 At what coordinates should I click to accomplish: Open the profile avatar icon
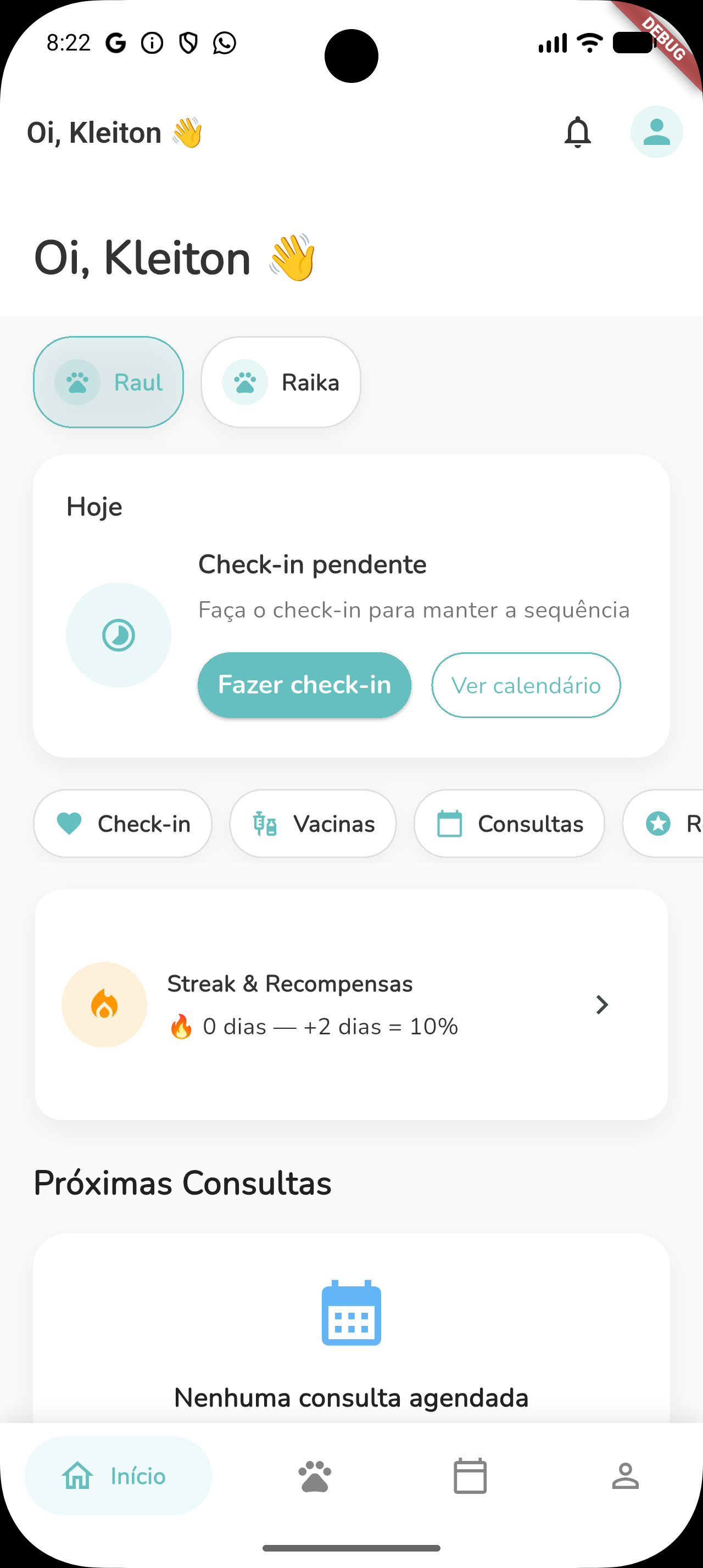[x=656, y=132]
